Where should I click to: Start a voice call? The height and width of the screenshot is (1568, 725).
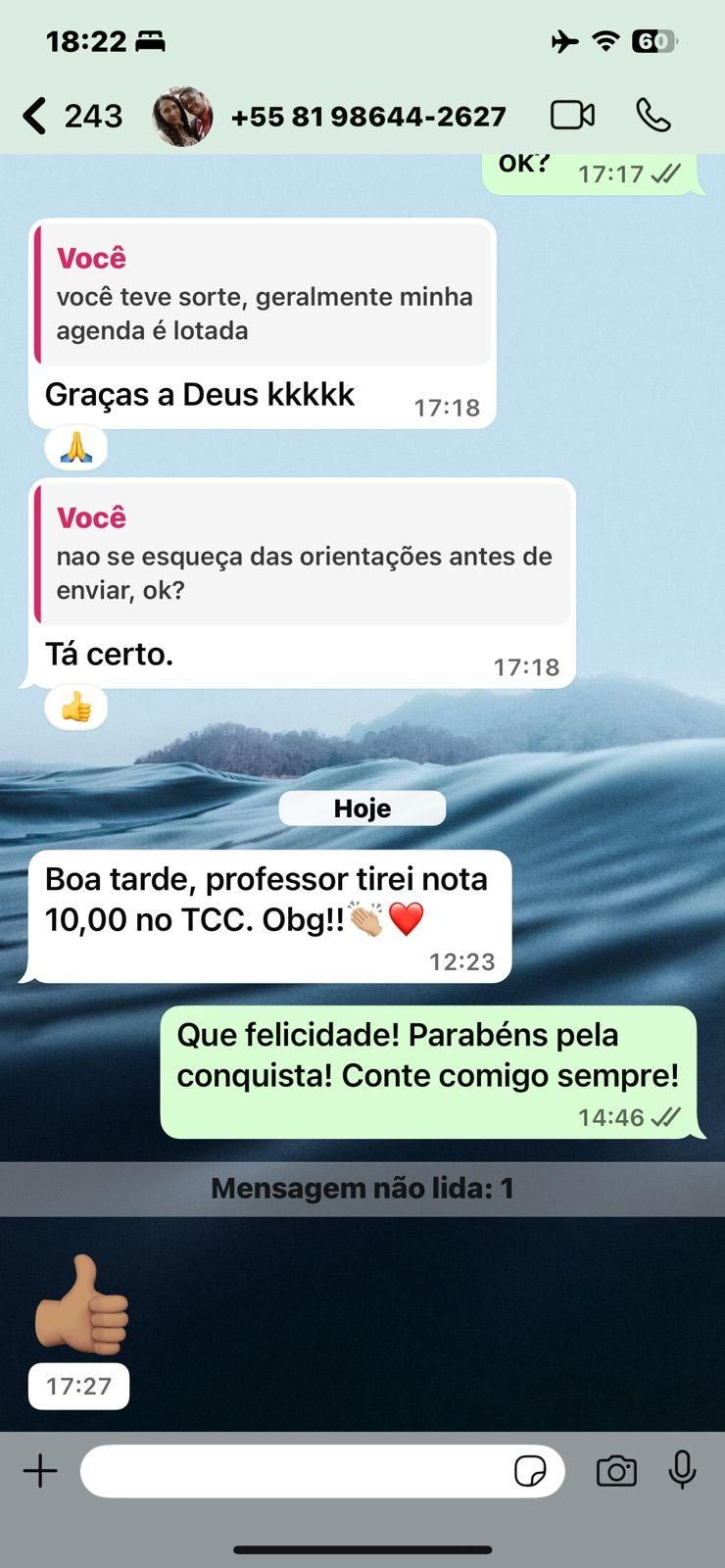coord(653,116)
